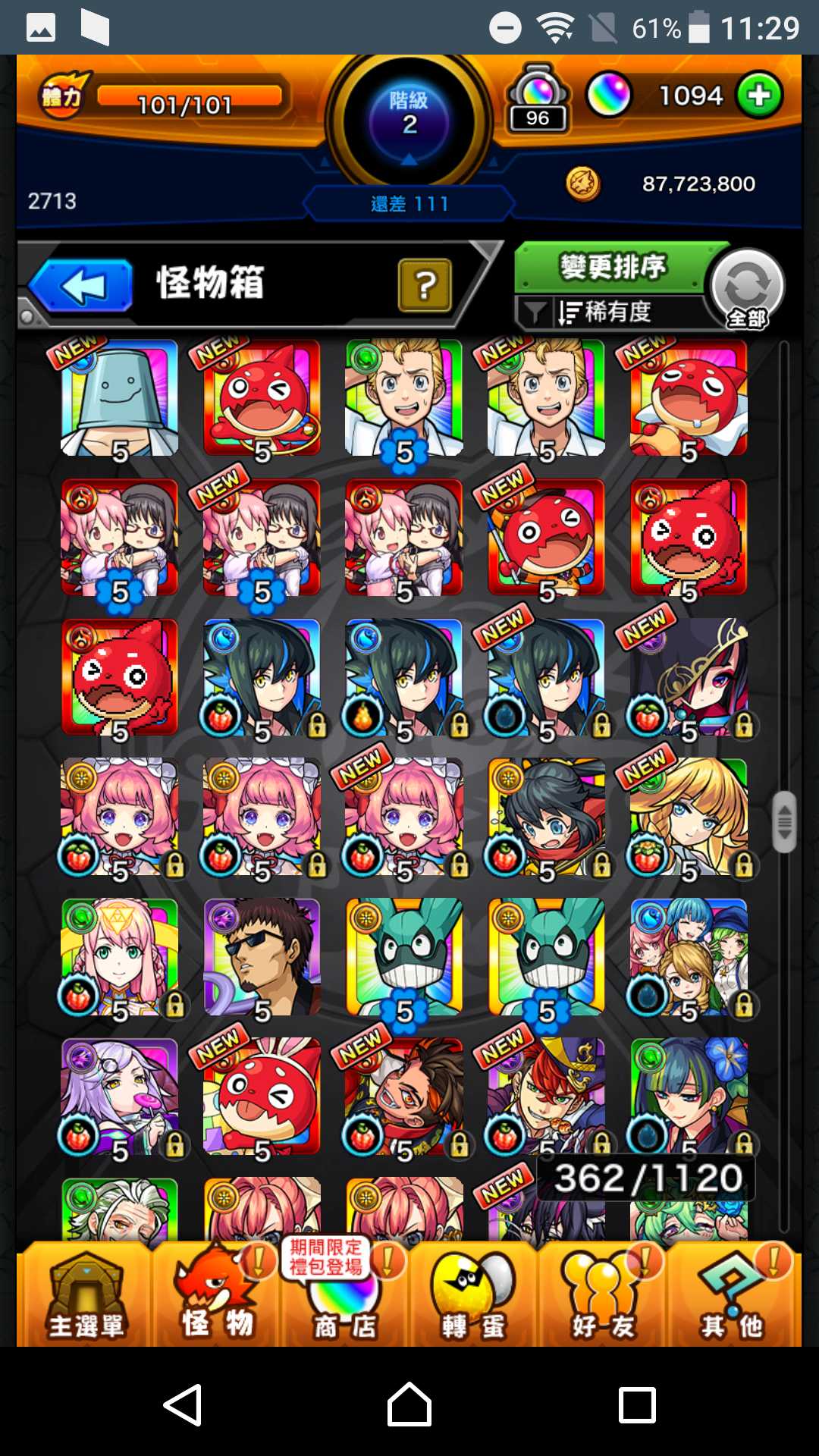Open the 其他 others tab
The width and height of the screenshot is (819, 1456).
[x=732, y=1297]
